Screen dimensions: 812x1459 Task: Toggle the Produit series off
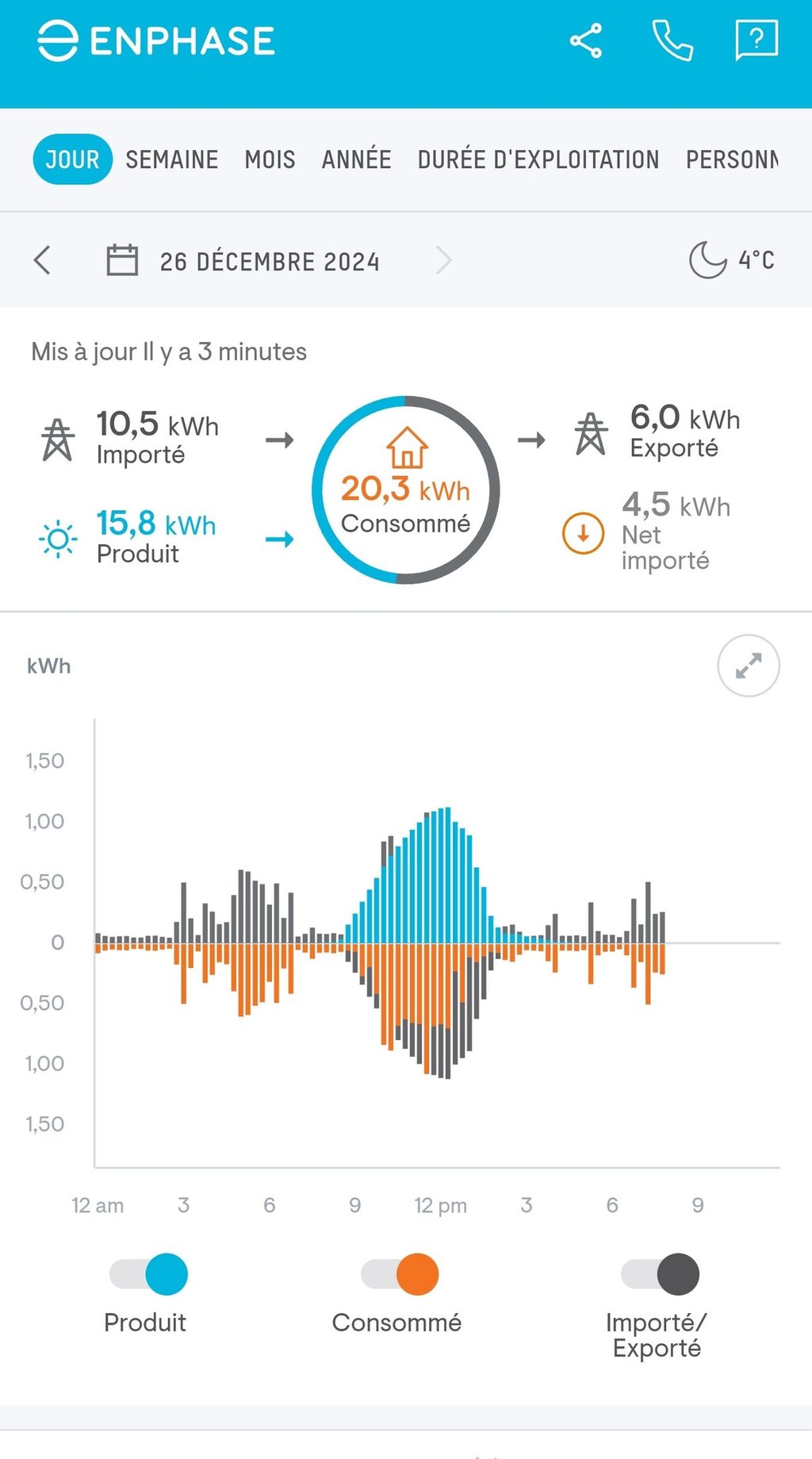tap(149, 1274)
